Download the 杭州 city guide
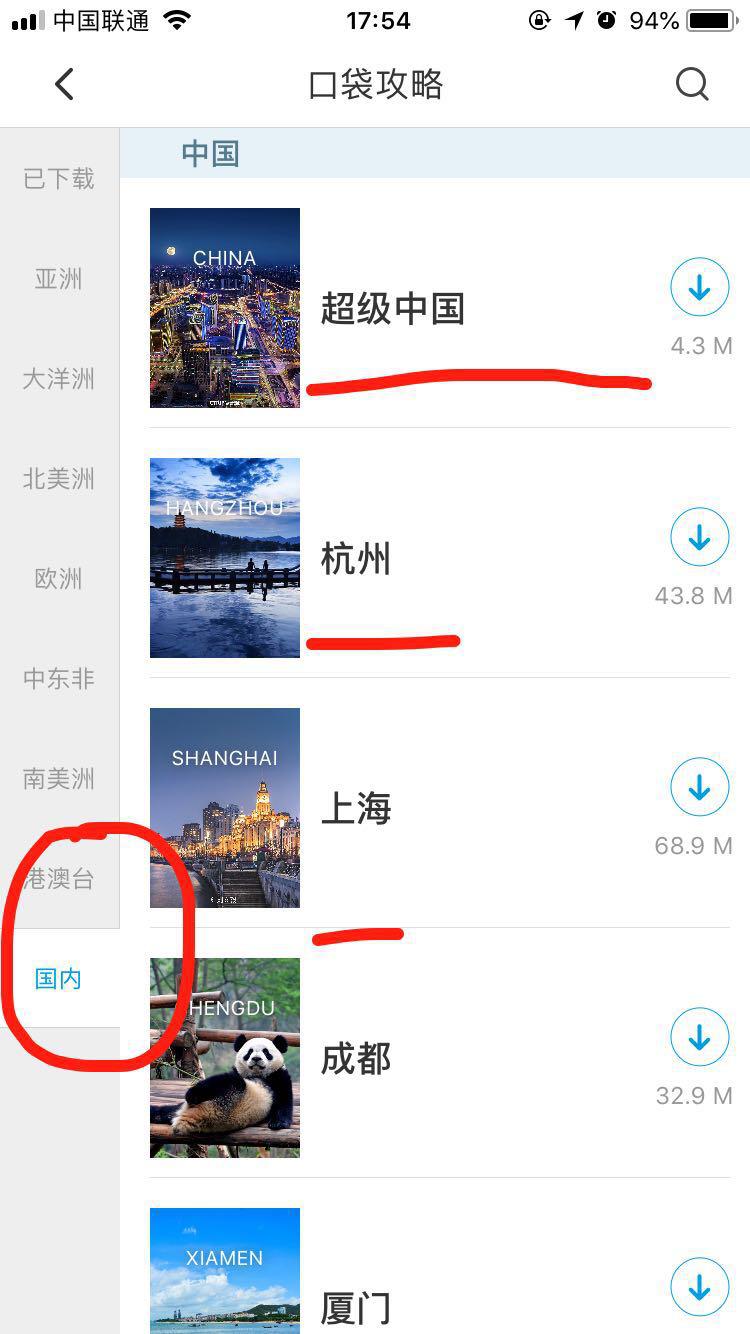Image resolution: width=750 pixels, height=1334 pixels. (699, 536)
